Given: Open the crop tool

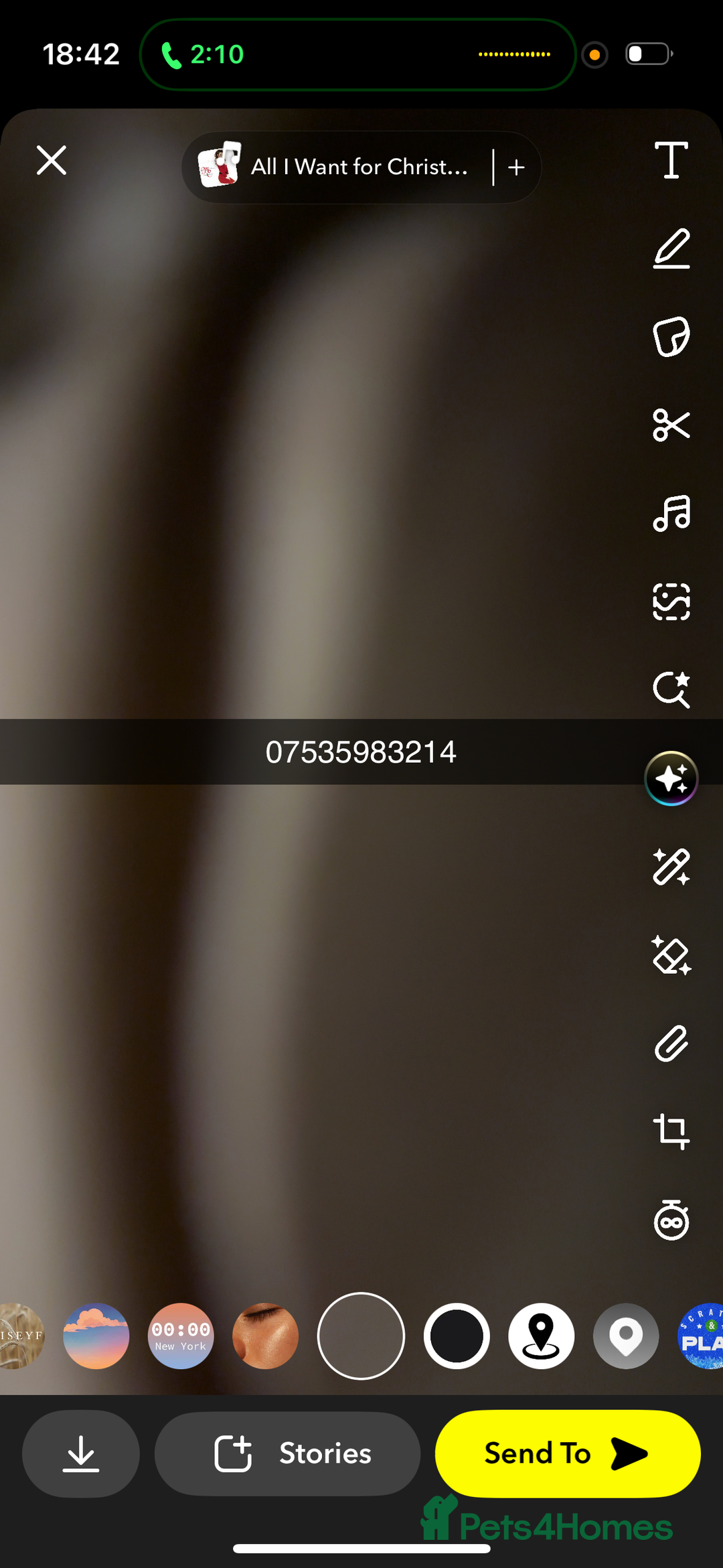Looking at the screenshot, I should 671,1131.
